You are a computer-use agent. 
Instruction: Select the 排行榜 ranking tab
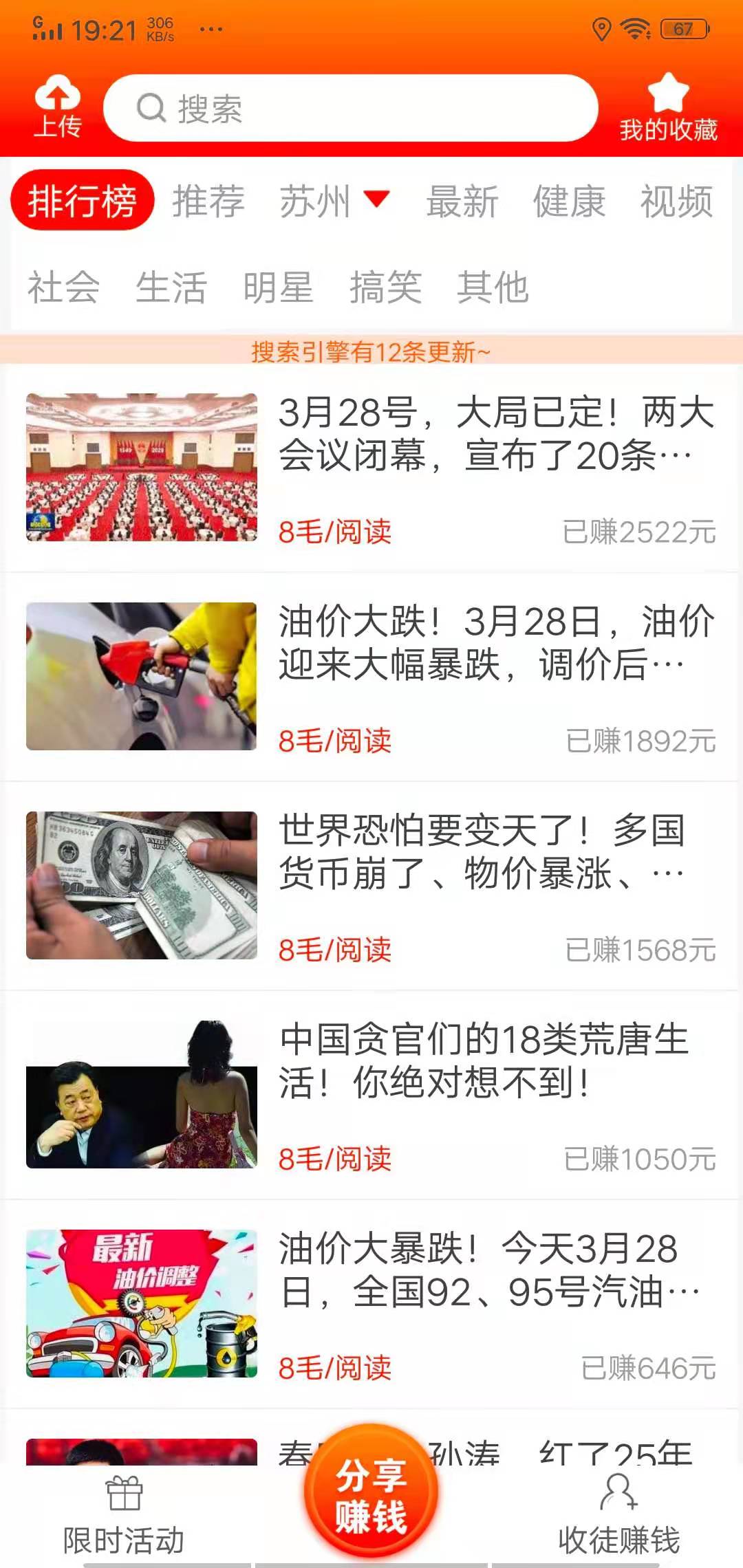[x=83, y=202]
